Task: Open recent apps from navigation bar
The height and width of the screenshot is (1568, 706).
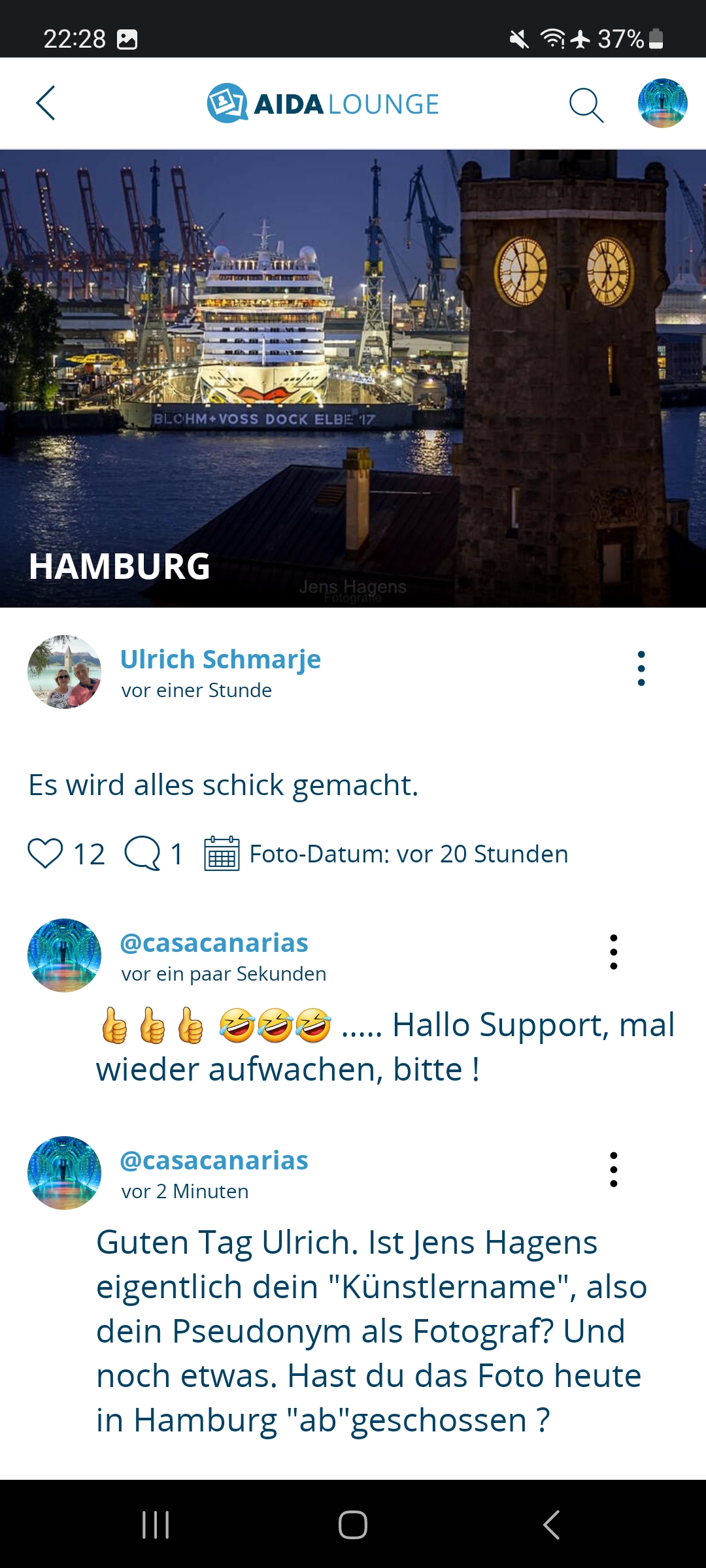Action: pos(156,1525)
